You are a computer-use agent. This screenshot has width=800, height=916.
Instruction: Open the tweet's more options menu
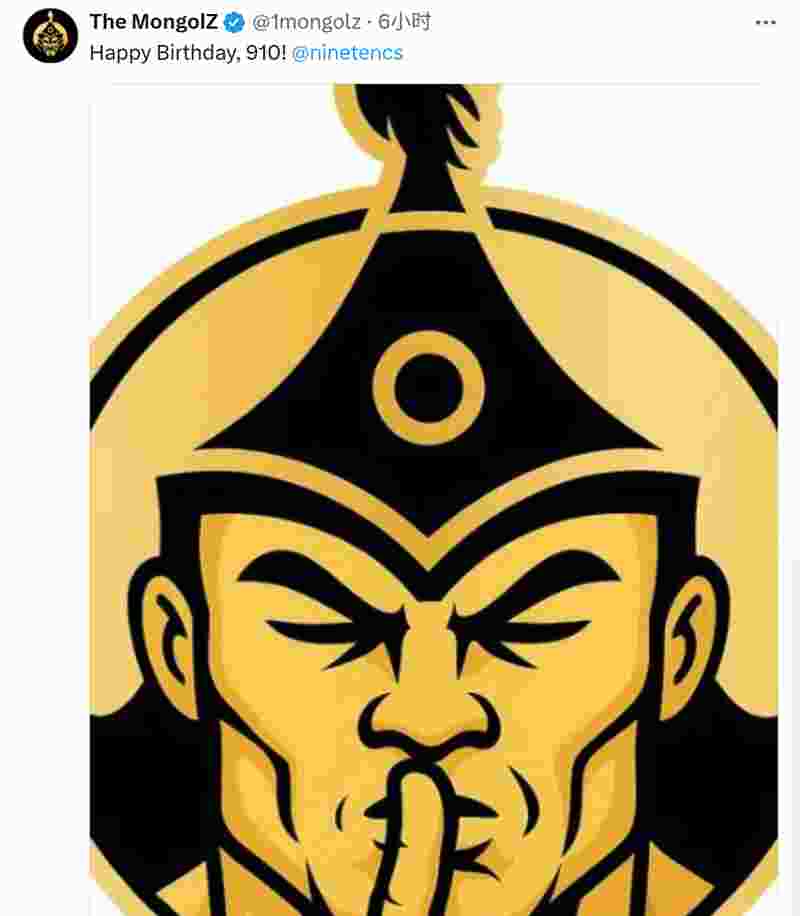pyautogui.click(x=765, y=22)
